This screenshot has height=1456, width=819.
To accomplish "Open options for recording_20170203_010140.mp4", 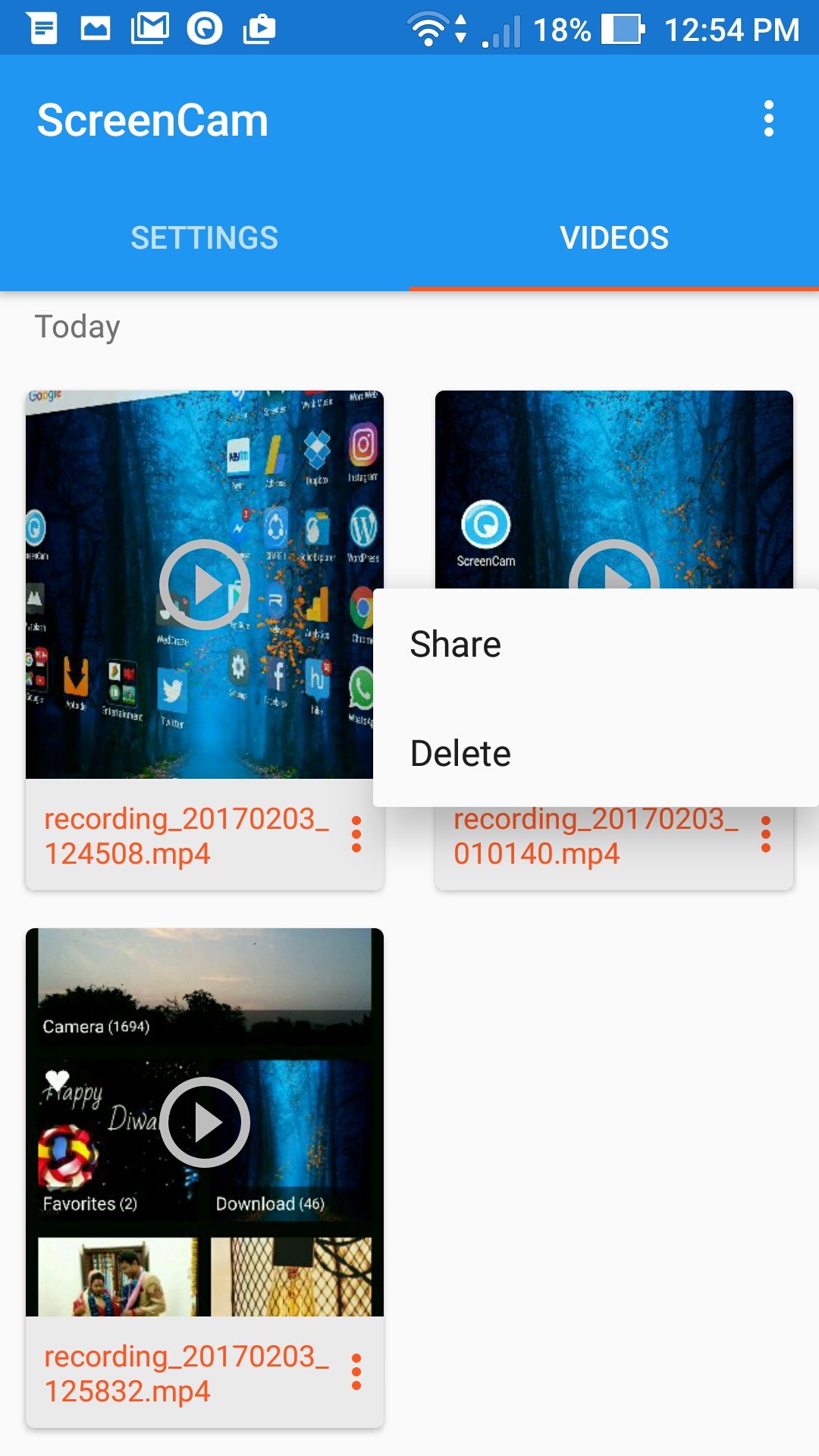I will (766, 834).
